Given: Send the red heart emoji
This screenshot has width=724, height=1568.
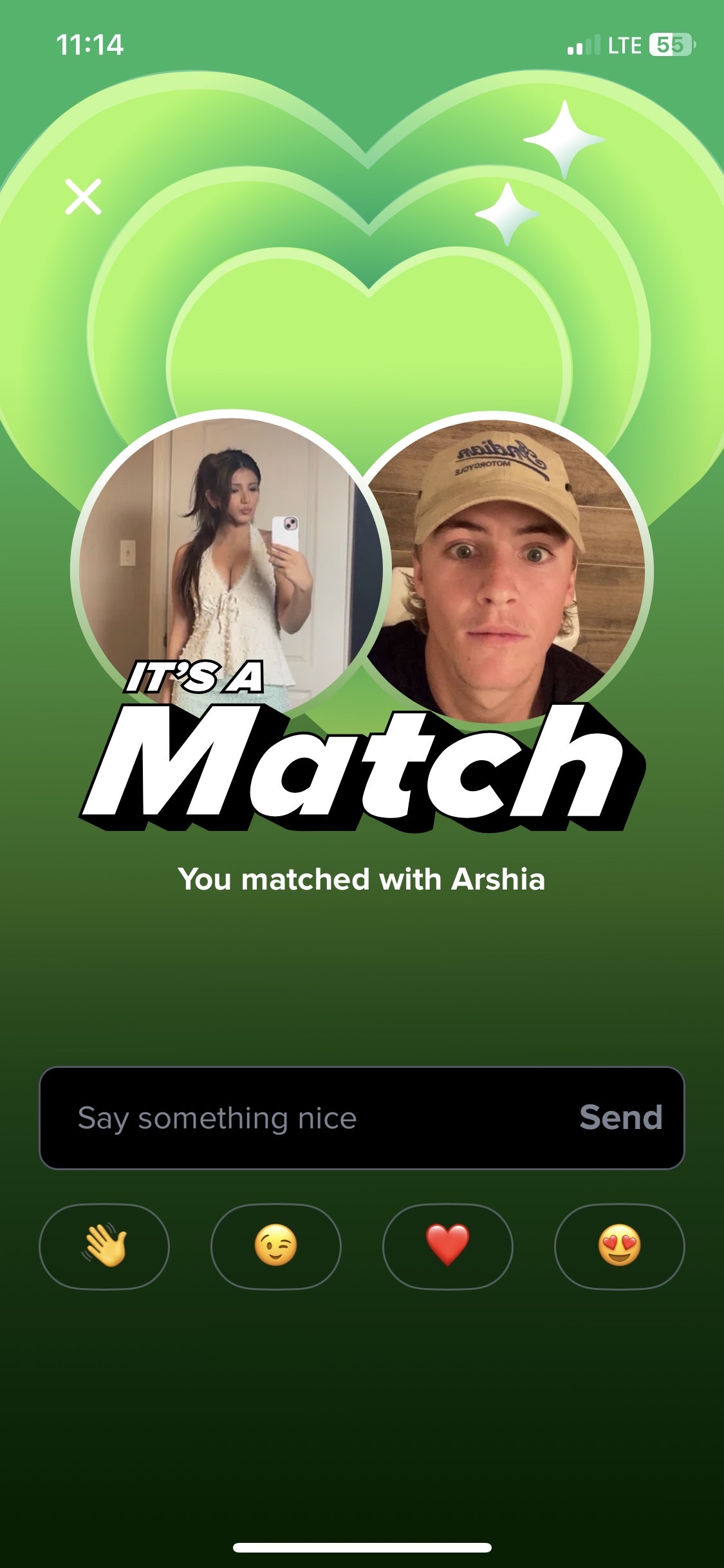Looking at the screenshot, I should coord(448,1246).
